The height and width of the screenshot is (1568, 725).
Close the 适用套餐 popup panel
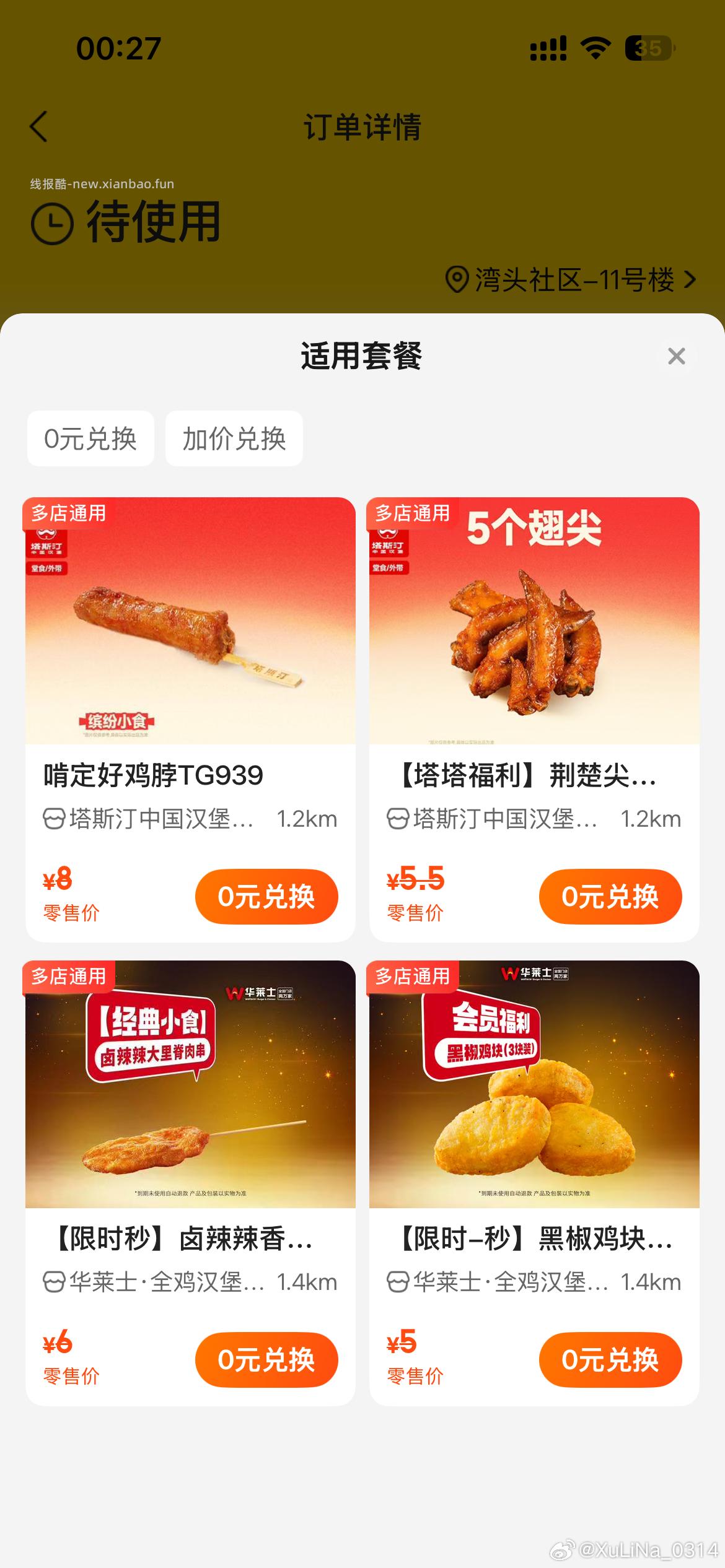[677, 357]
